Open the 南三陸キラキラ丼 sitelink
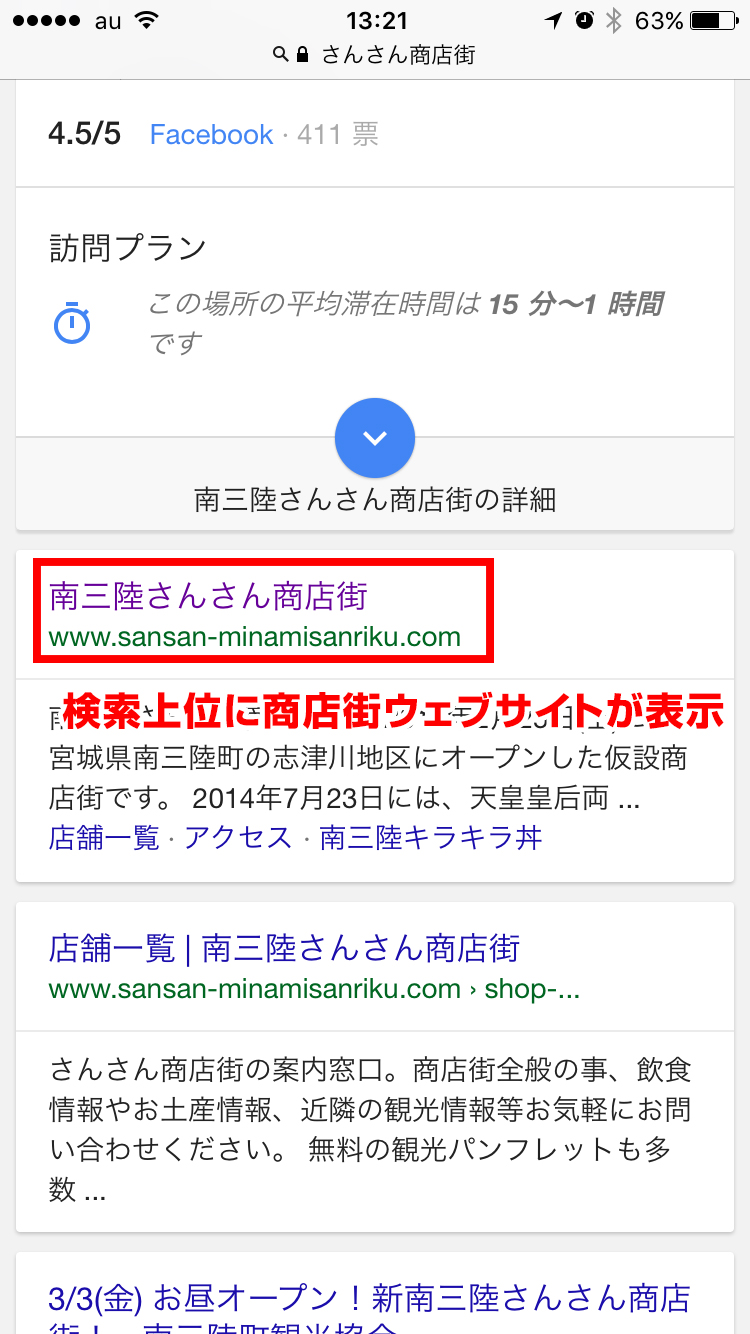Viewport: 750px width, 1334px height. tap(431, 837)
